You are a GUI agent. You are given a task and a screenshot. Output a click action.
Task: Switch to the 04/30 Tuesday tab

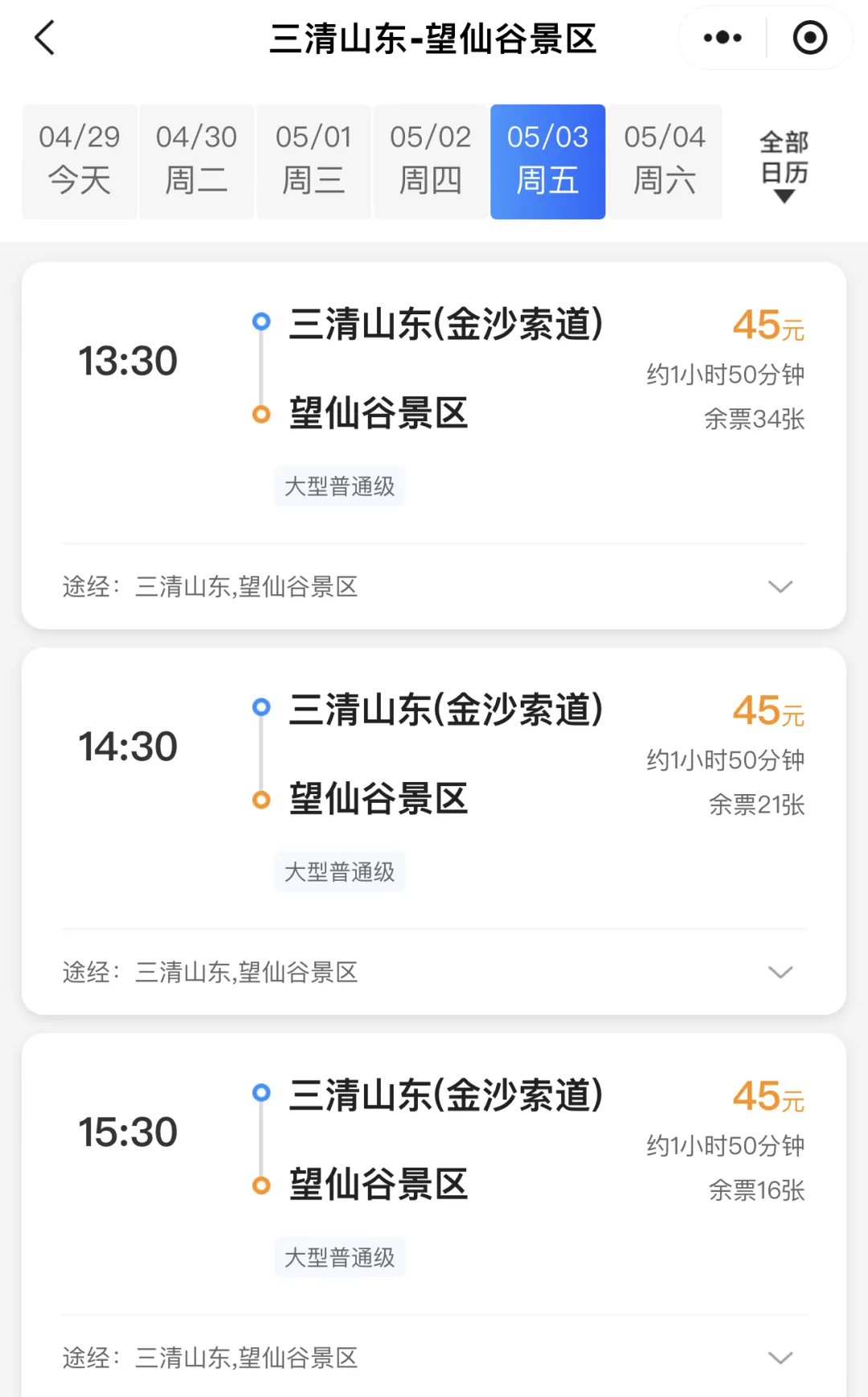(x=197, y=162)
